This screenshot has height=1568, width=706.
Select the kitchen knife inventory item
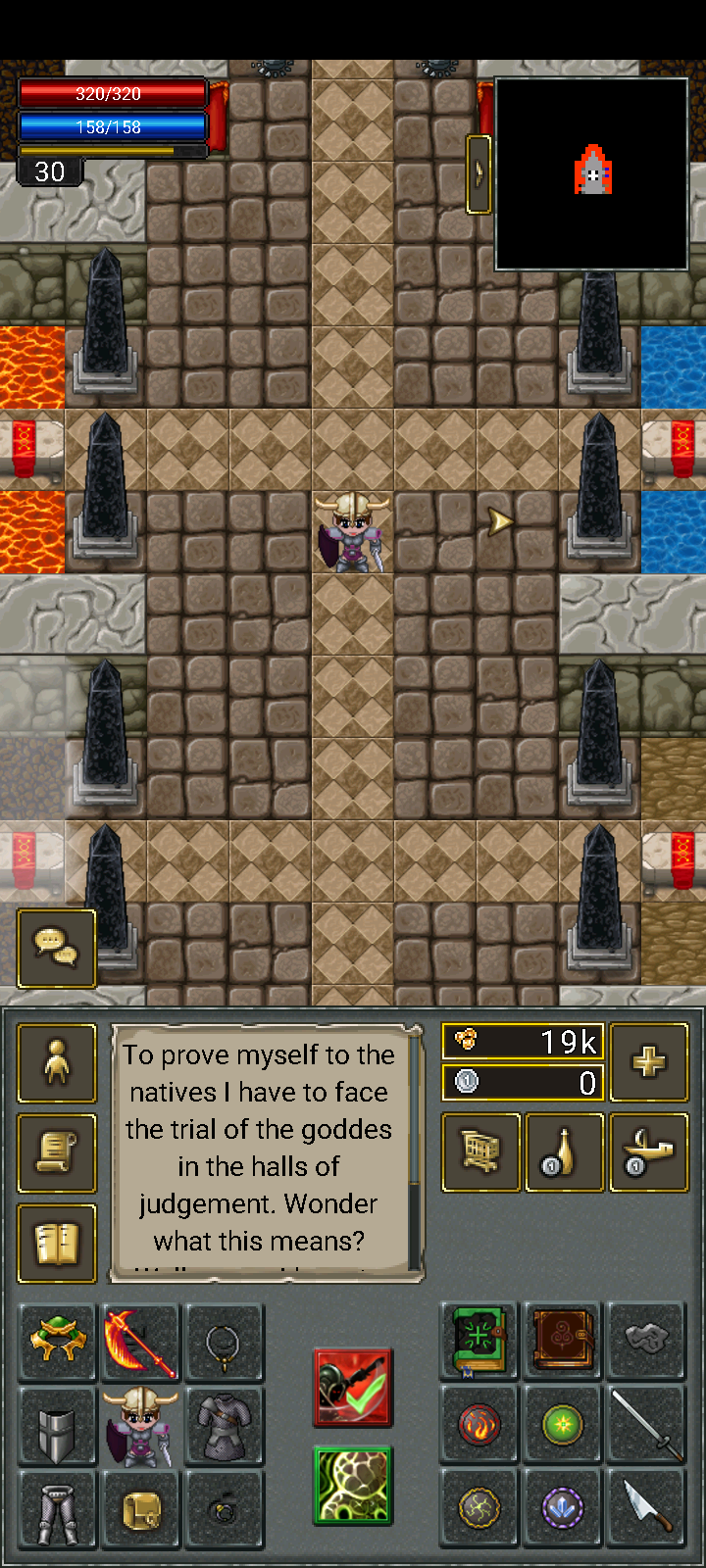[647, 1507]
